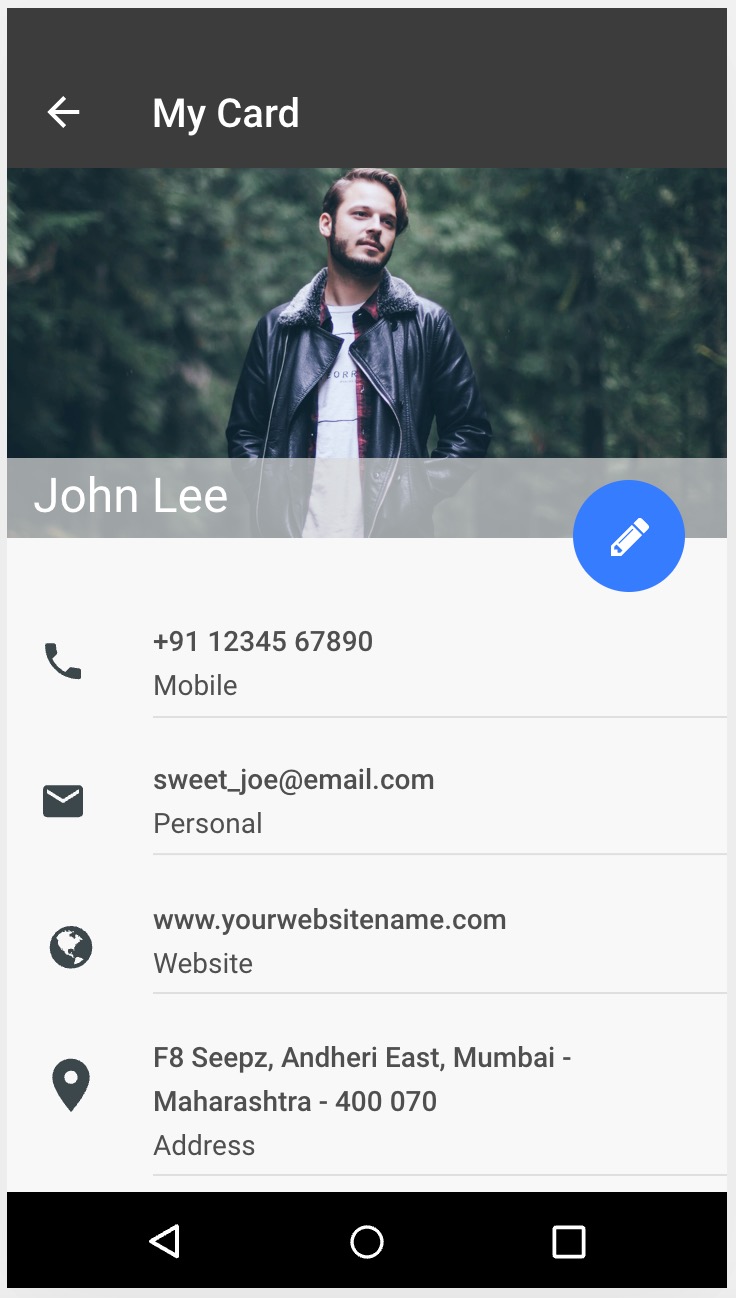
Task: Open the website www.yourwebsitename.com
Action: (x=367, y=940)
